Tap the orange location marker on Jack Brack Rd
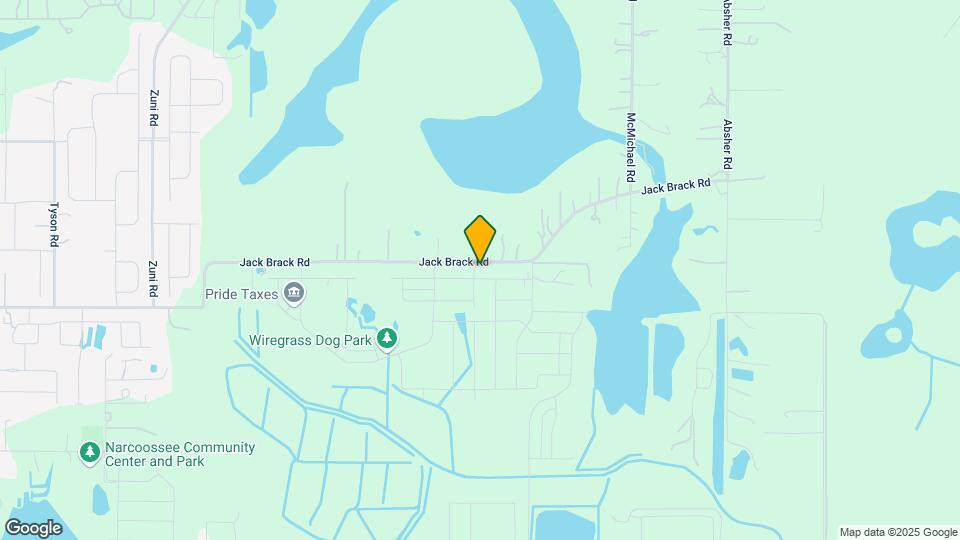This screenshot has height=540, width=960. (480, 239)
